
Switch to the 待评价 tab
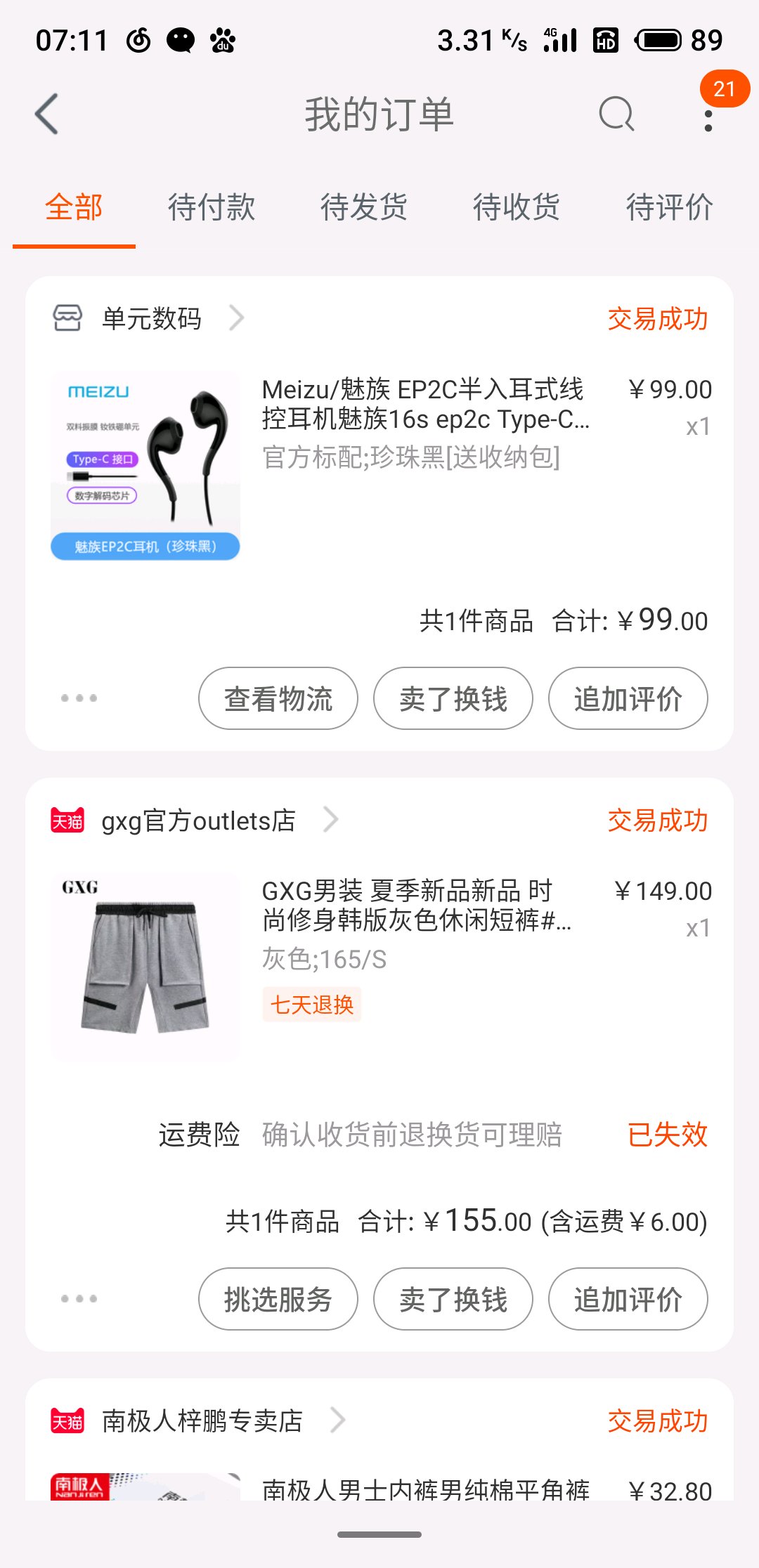669,207
